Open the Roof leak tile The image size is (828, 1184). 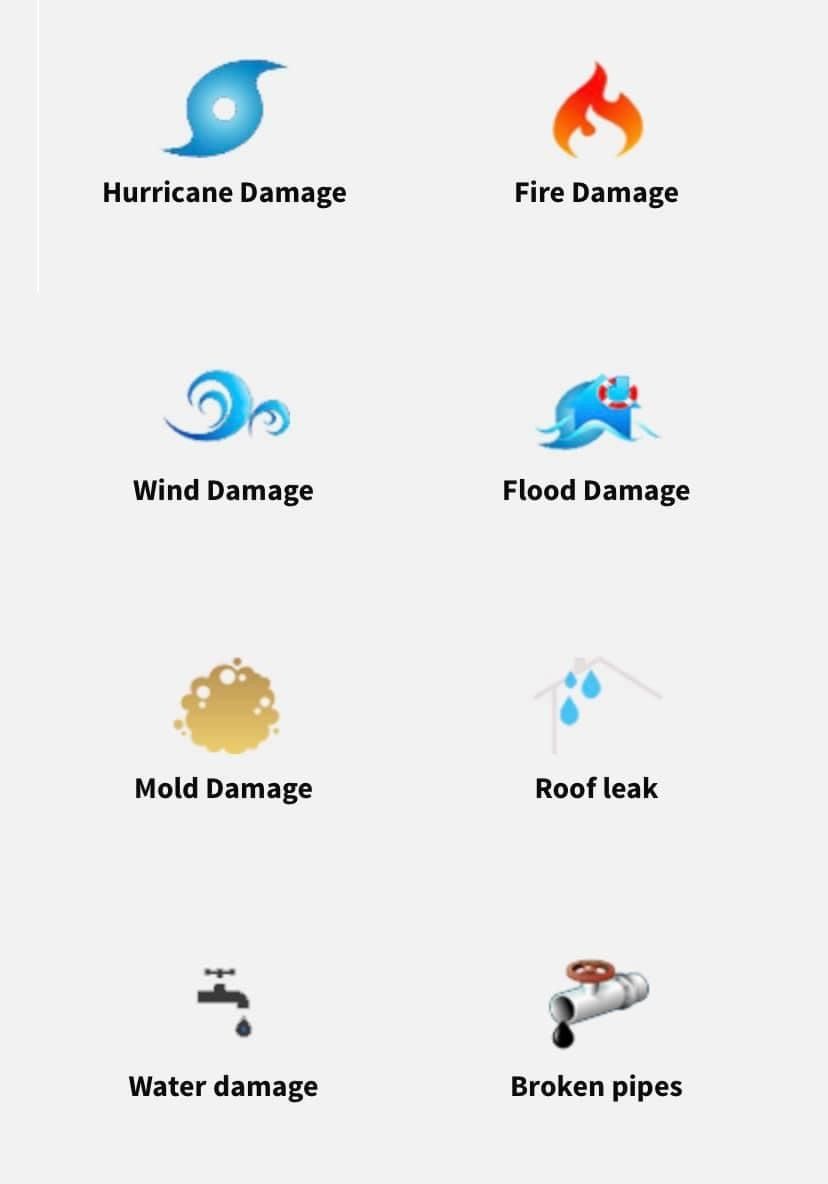pyautogui.click(x=596, y=733)
